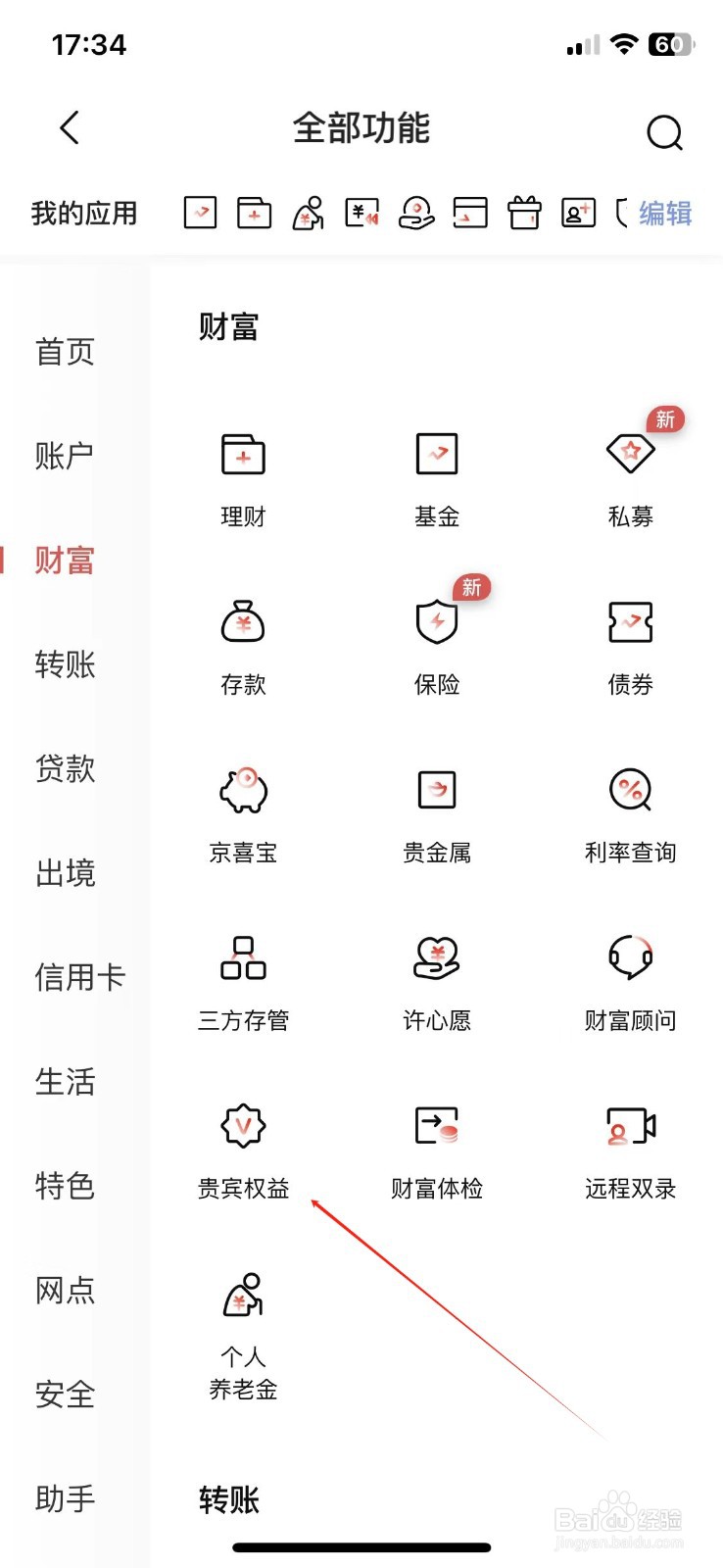Switch to the 信用卡 category
The height and width of the screenshot is (1568, 723).
(x=77, y=976)
